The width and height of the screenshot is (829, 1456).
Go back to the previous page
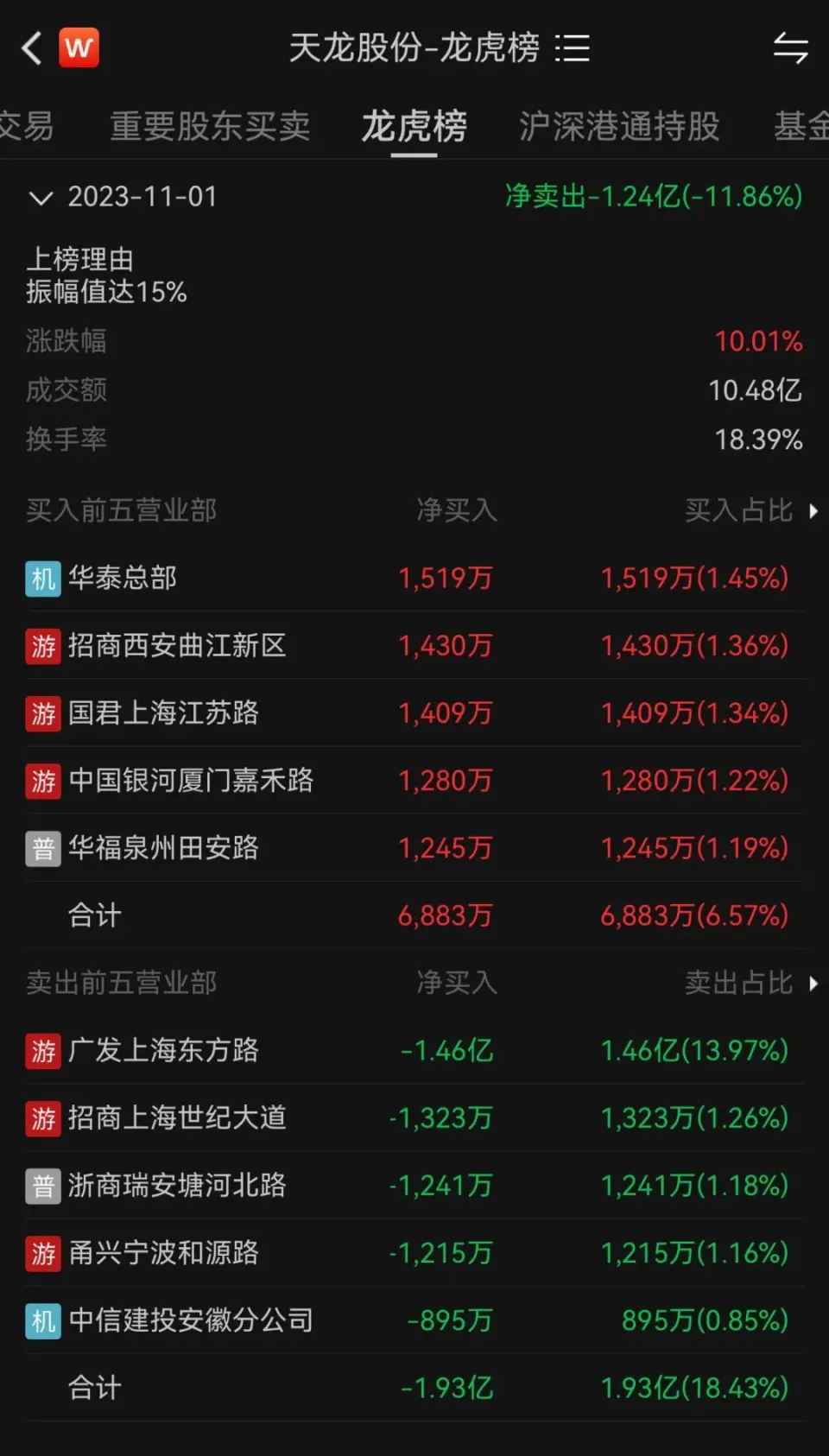pos(32,48)
